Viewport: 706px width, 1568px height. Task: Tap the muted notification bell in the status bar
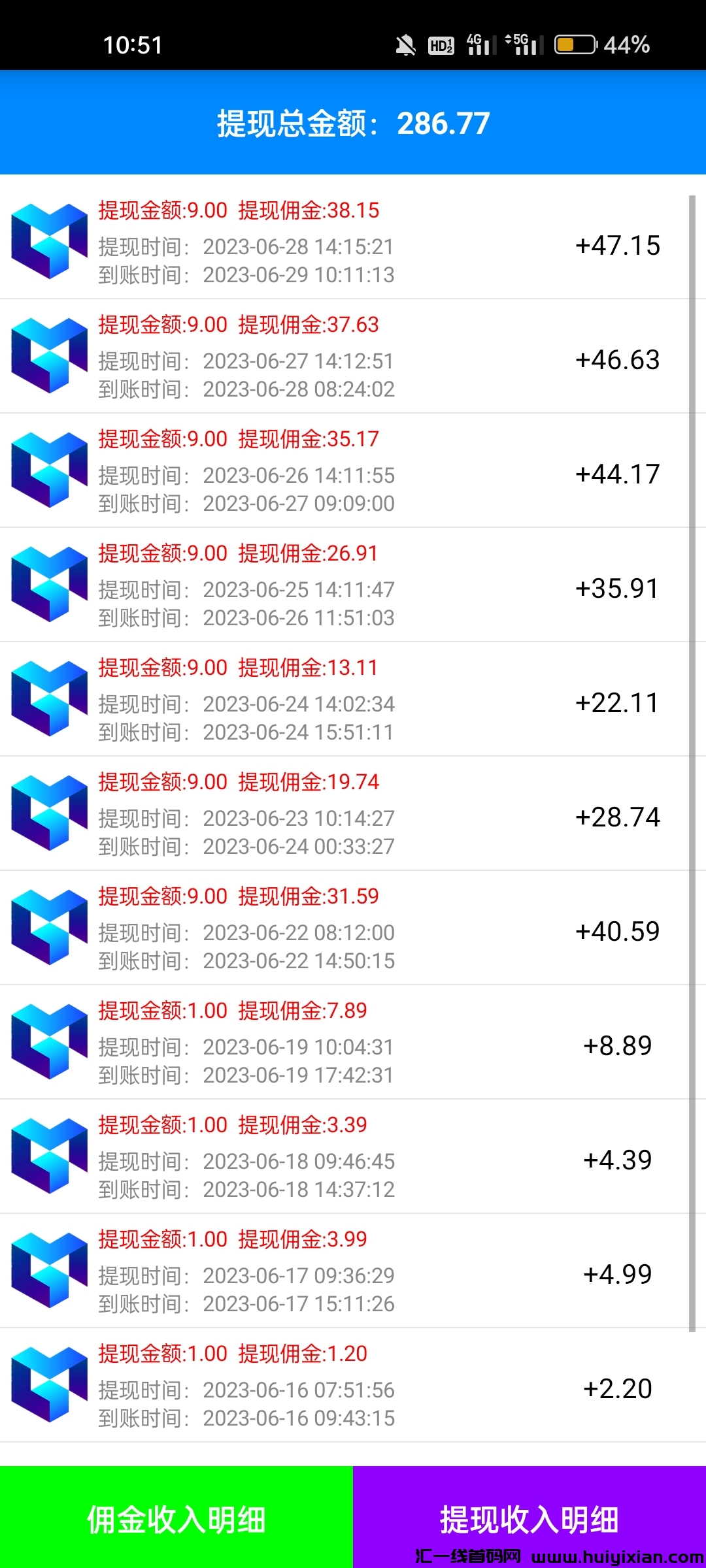click(x=405, y=44)
